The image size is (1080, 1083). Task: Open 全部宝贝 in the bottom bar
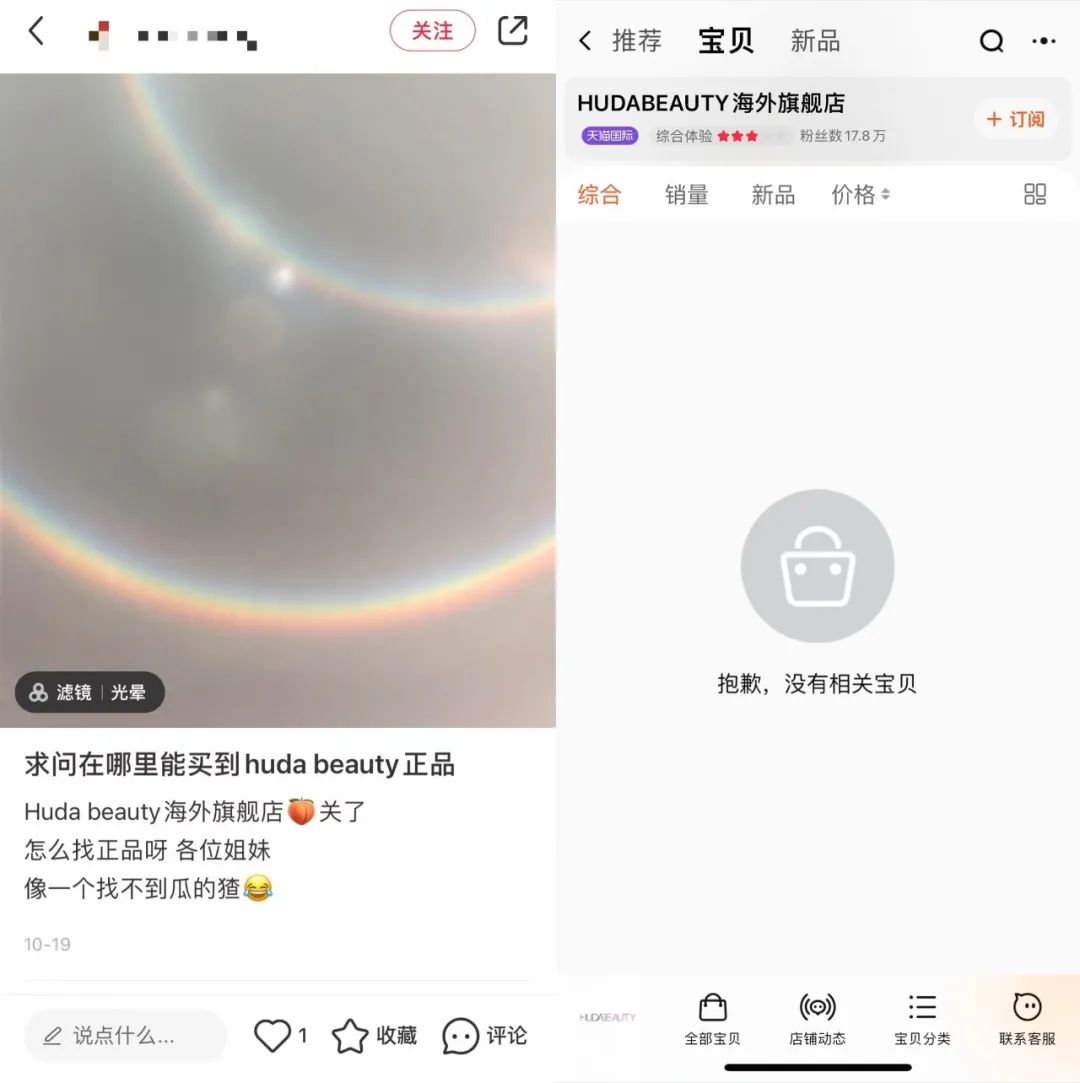712,1018
